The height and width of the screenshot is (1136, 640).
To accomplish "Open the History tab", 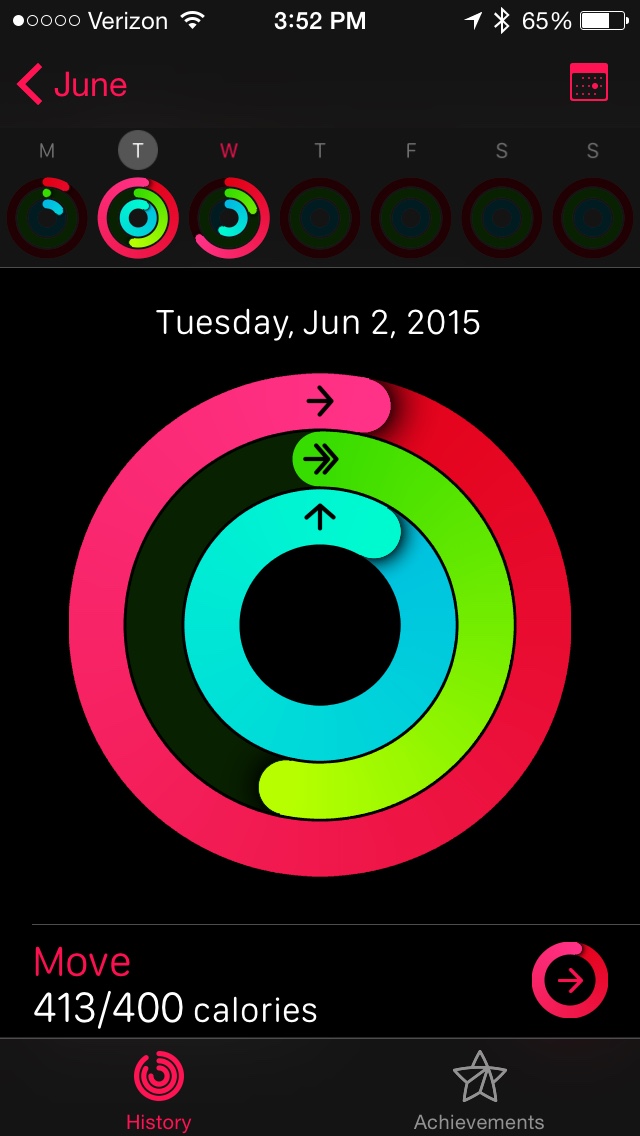I will (158, 1090).
